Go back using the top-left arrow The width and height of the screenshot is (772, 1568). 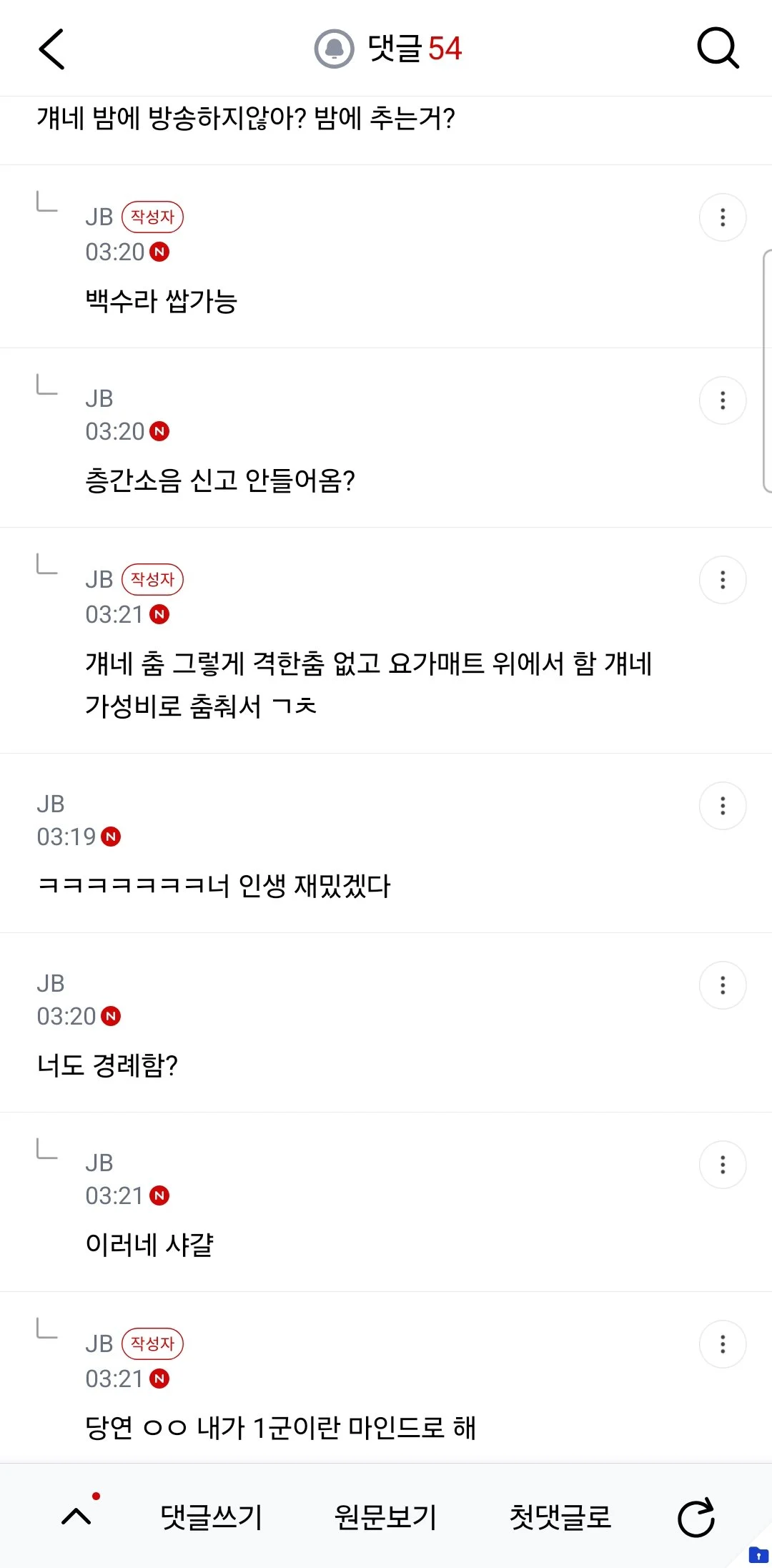[x=51, y=49]
